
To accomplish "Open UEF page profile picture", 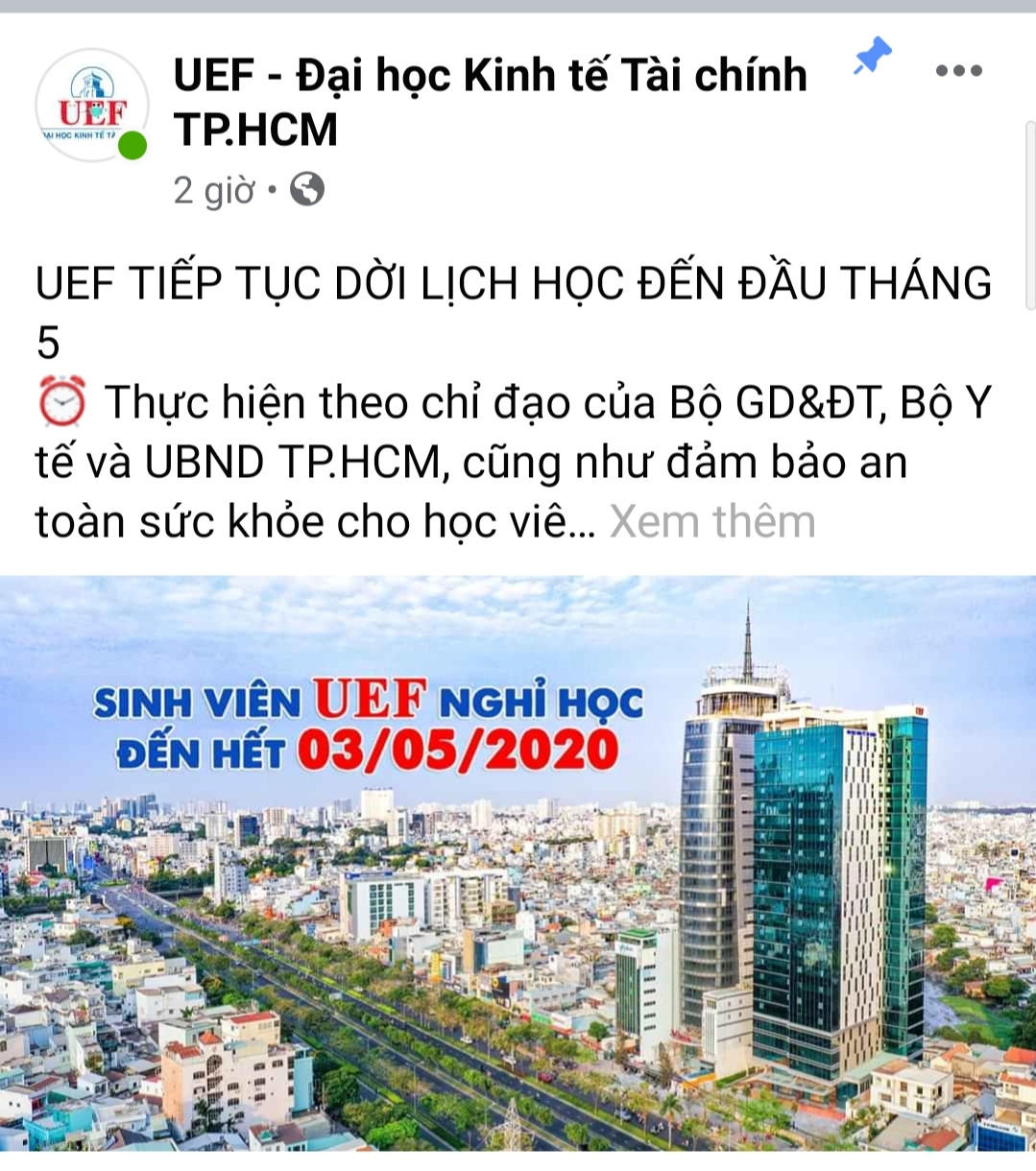I will point(92,106).
